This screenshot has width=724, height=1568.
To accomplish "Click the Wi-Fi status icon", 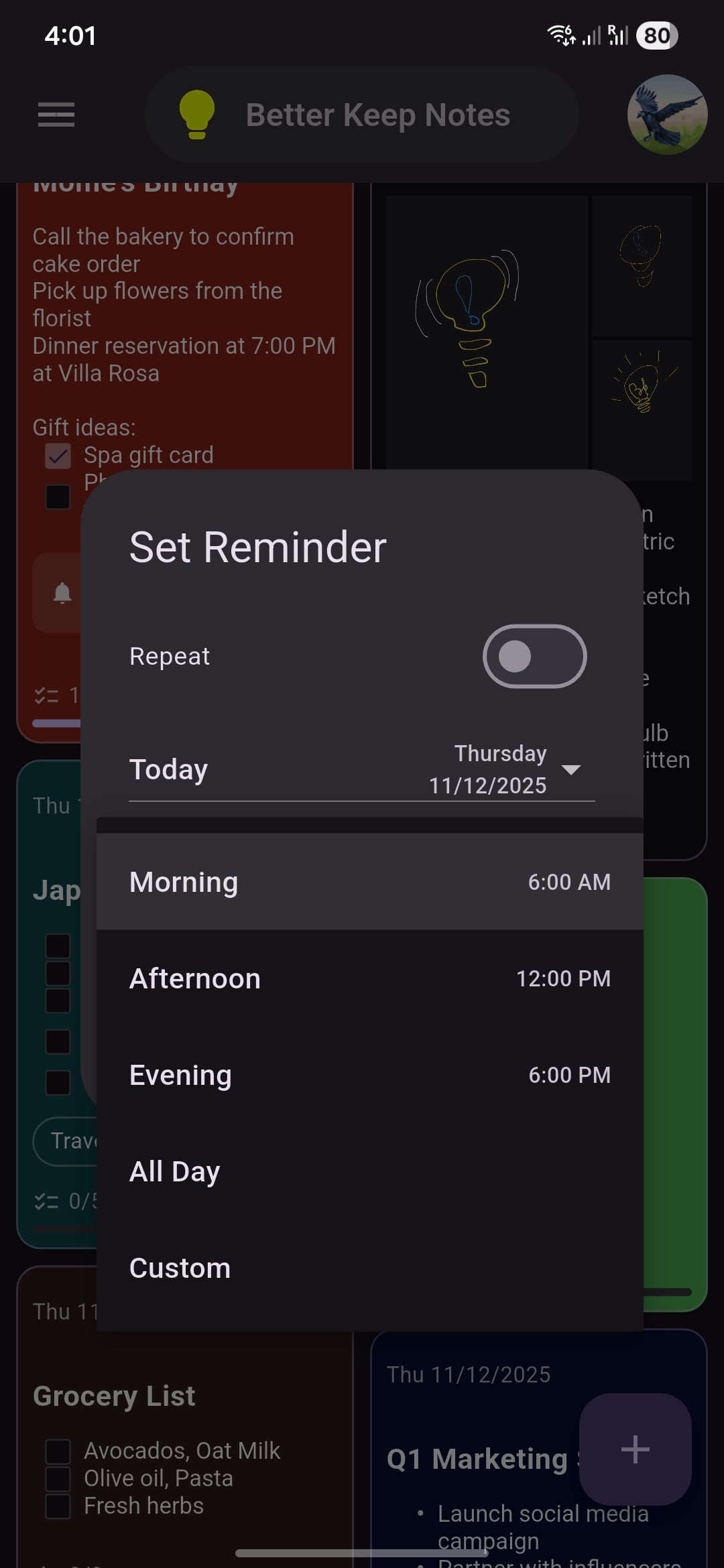I will 560,35.
